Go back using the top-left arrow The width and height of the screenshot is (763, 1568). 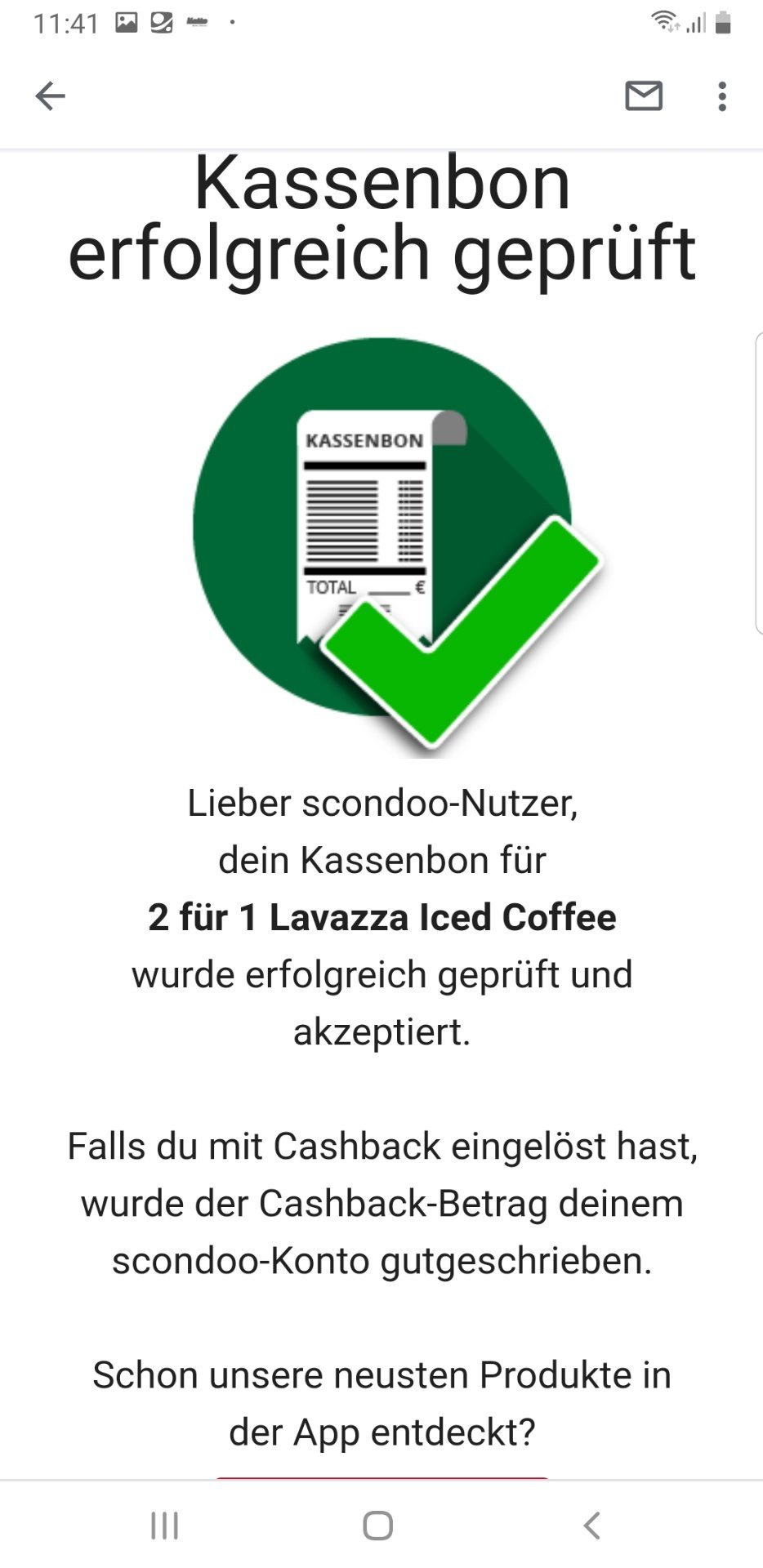click(x=50, y=96)
